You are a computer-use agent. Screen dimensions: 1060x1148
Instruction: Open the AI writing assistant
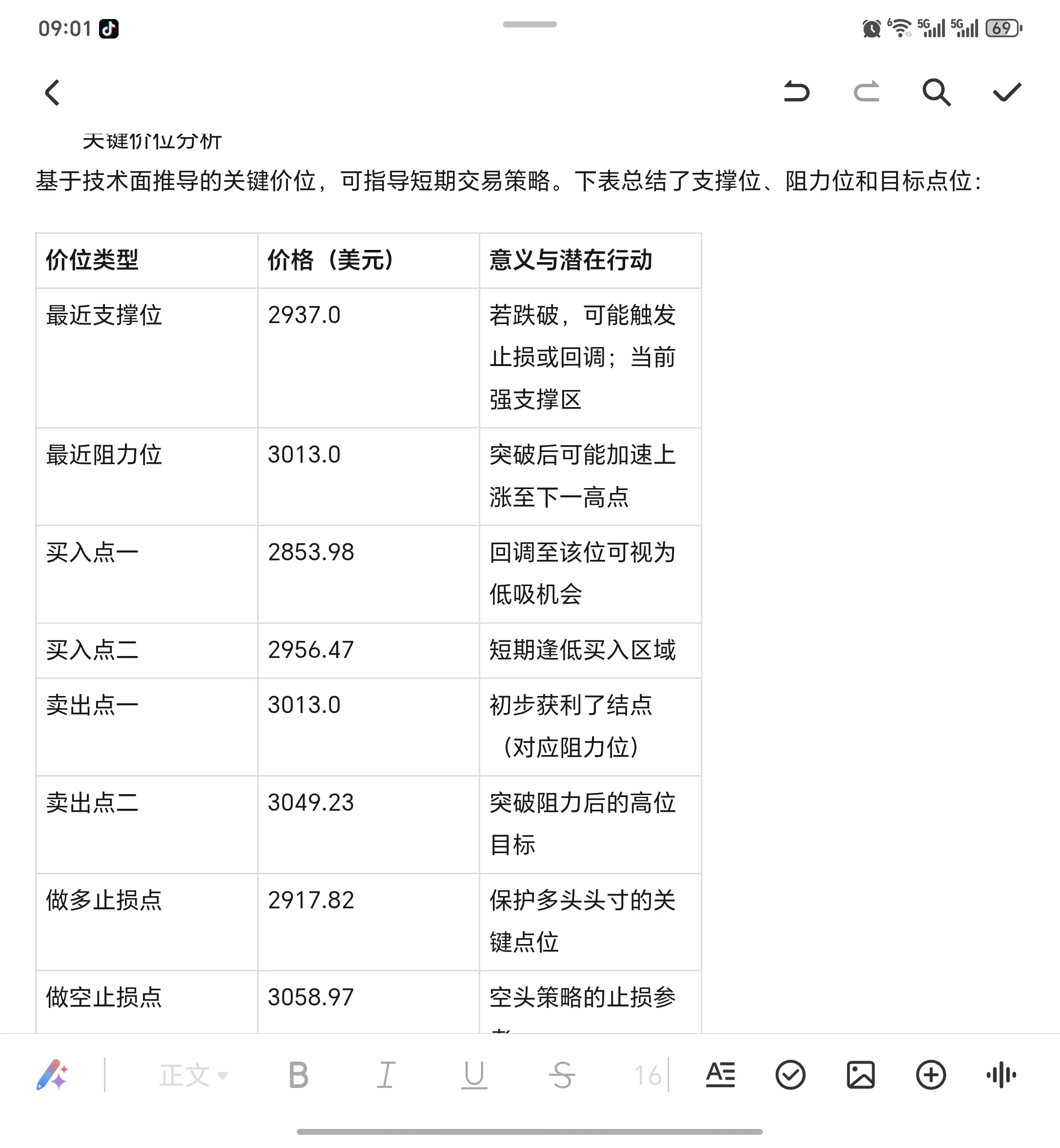(55, 1075)
